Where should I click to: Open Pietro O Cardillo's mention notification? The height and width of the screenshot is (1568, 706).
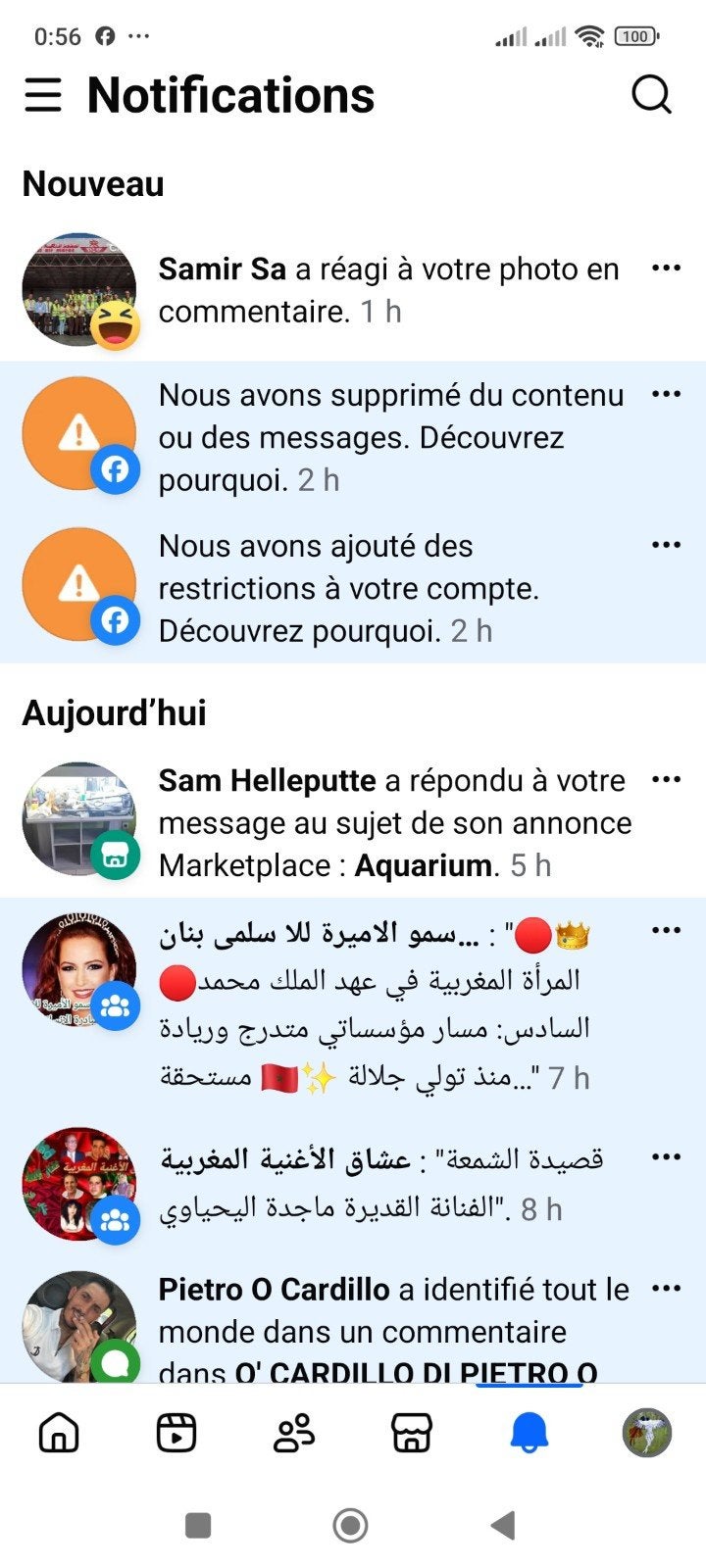[353, 1320]
